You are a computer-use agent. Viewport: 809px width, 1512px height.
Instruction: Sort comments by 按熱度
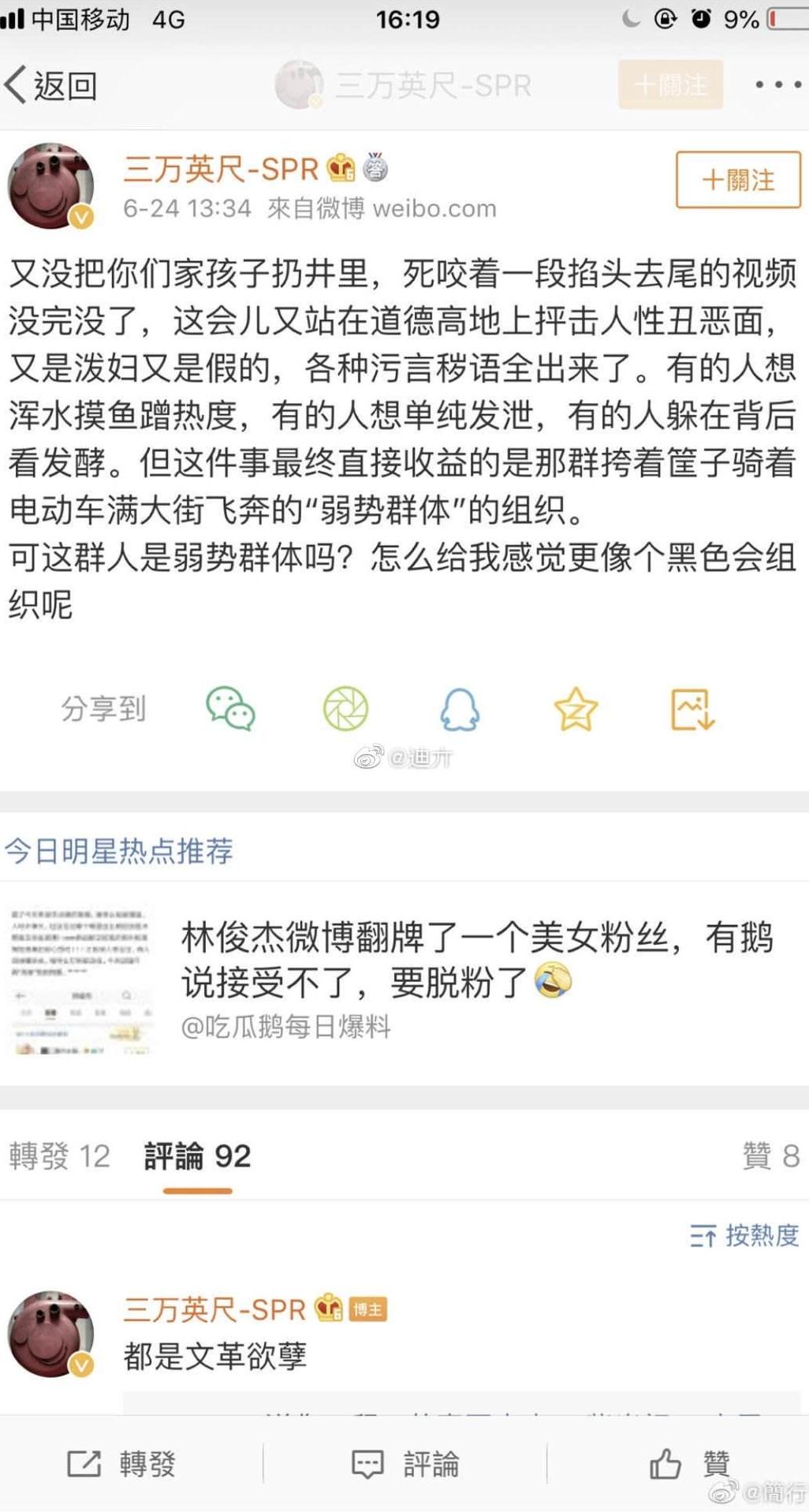point(741,1234)
